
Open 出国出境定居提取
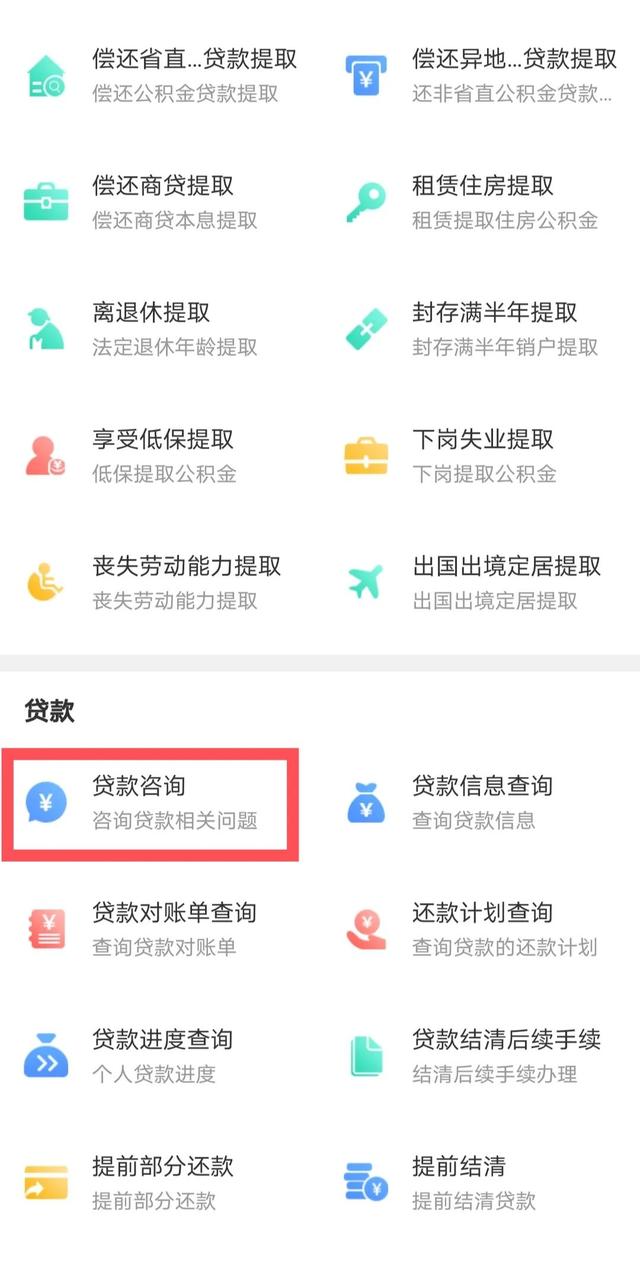coord(480,583)
